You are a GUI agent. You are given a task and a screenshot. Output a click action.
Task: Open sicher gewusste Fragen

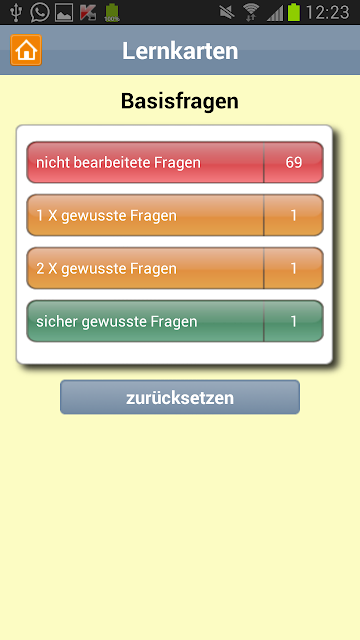click(175, 321)
